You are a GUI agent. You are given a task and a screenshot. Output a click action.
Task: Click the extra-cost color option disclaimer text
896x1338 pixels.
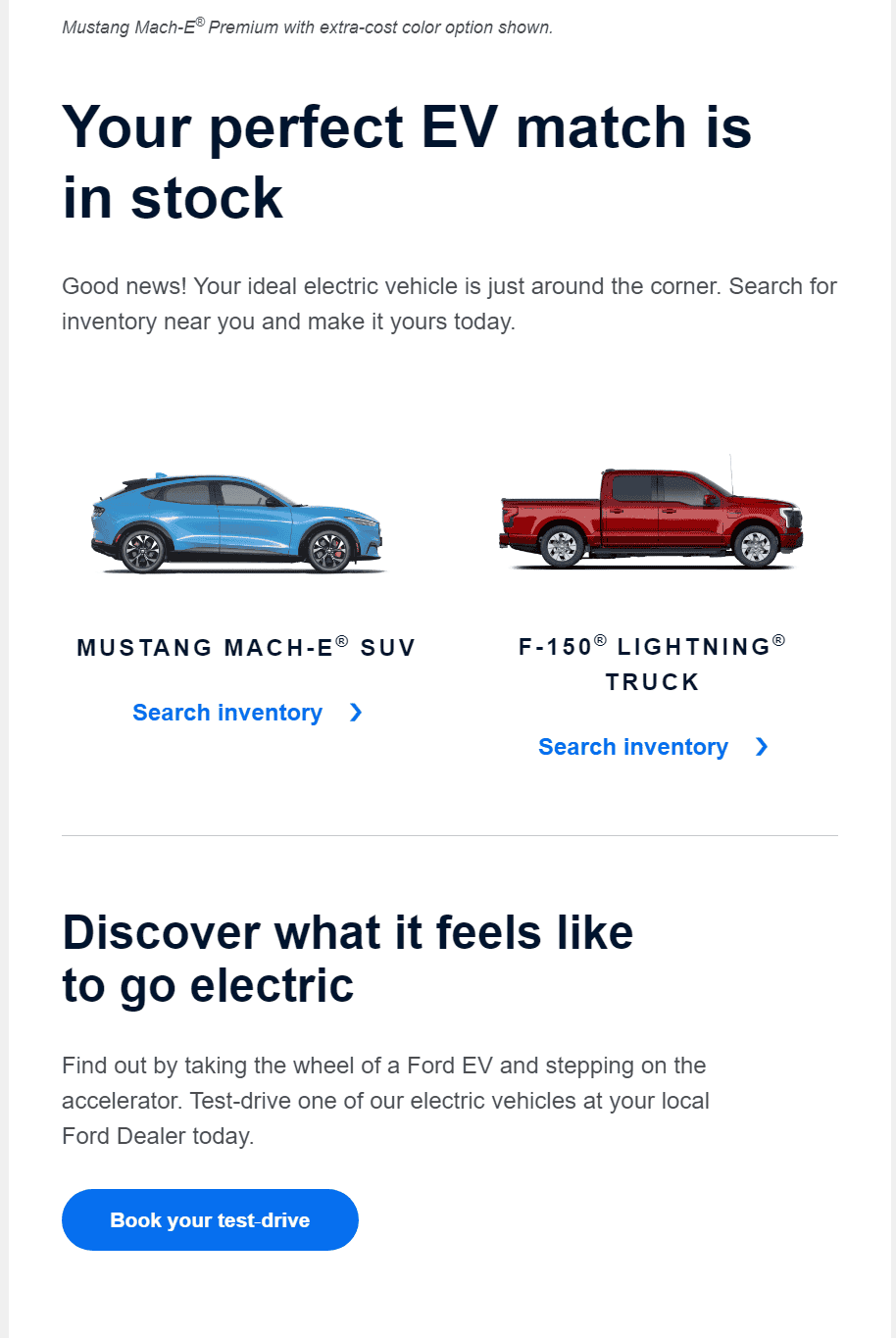(307, 26)
